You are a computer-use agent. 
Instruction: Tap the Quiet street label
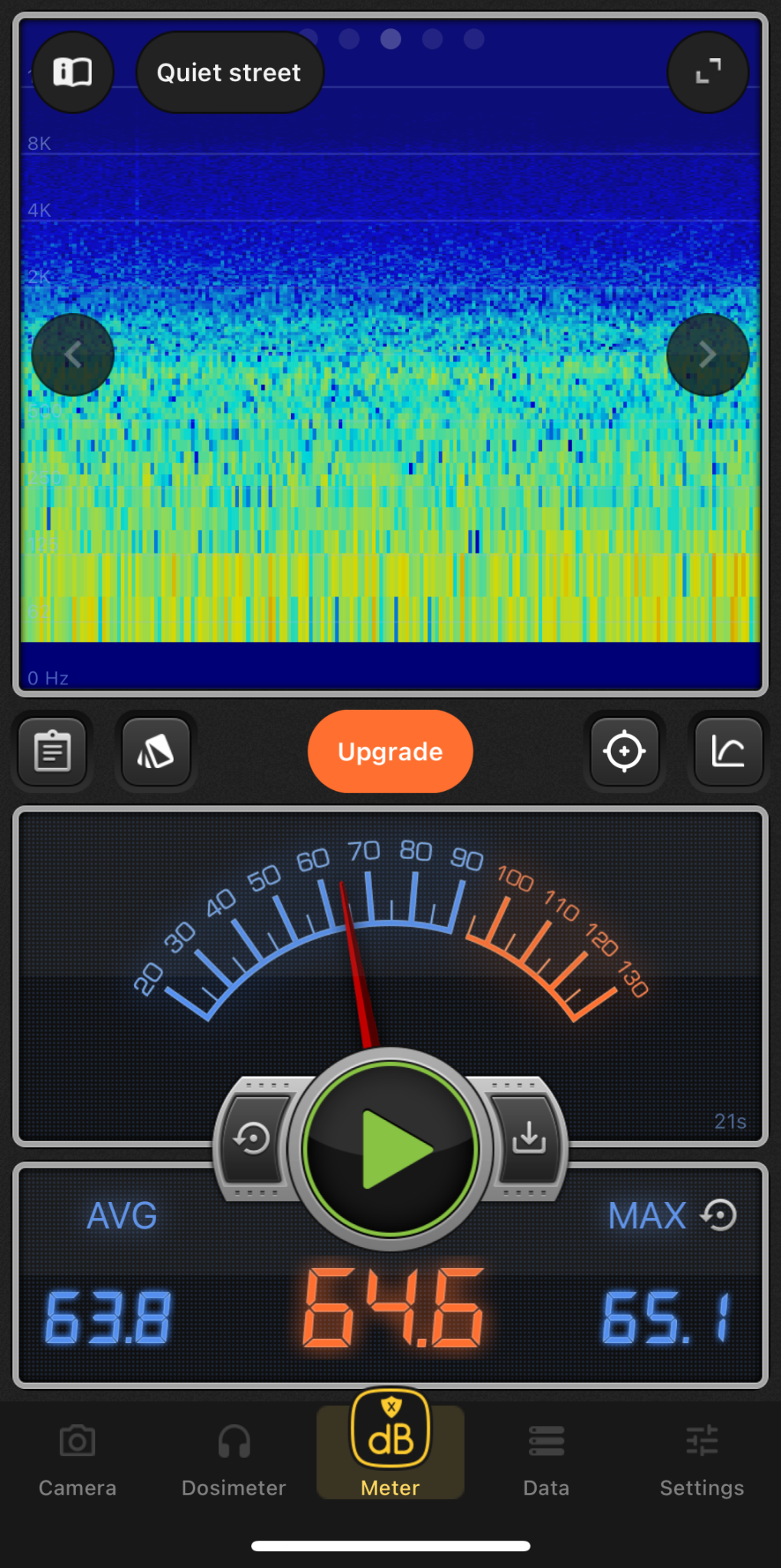coord(229,73)
